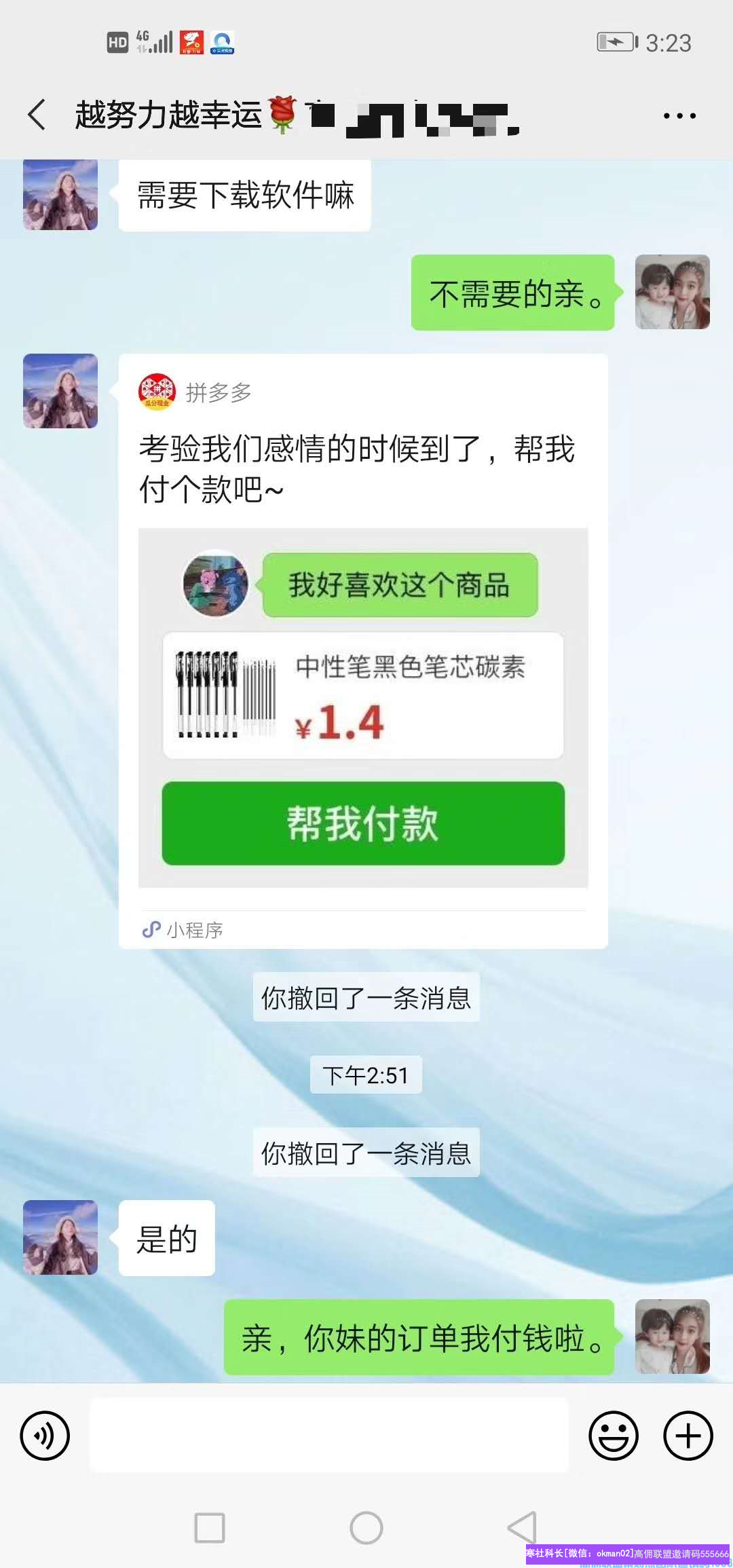Viewport: 733px width, 1568px height.
Task: Open the plus attachments menu
Action: (x=688, y=1436)
